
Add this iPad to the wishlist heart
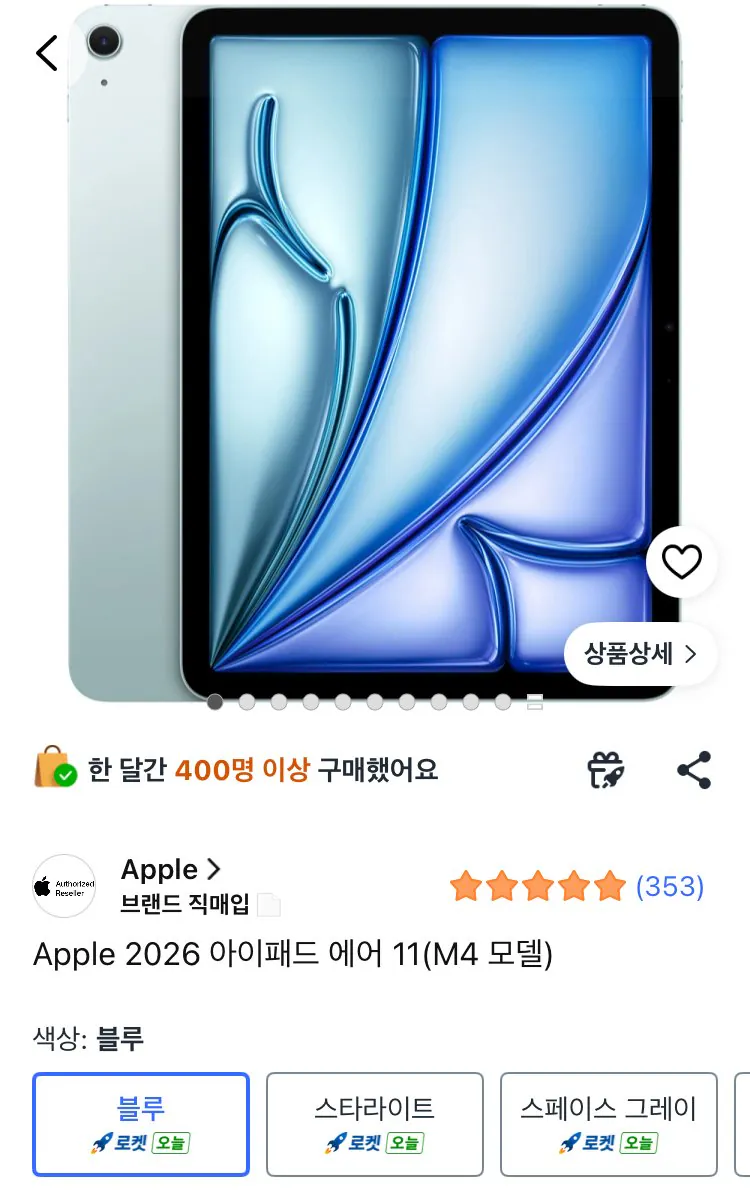682,562
